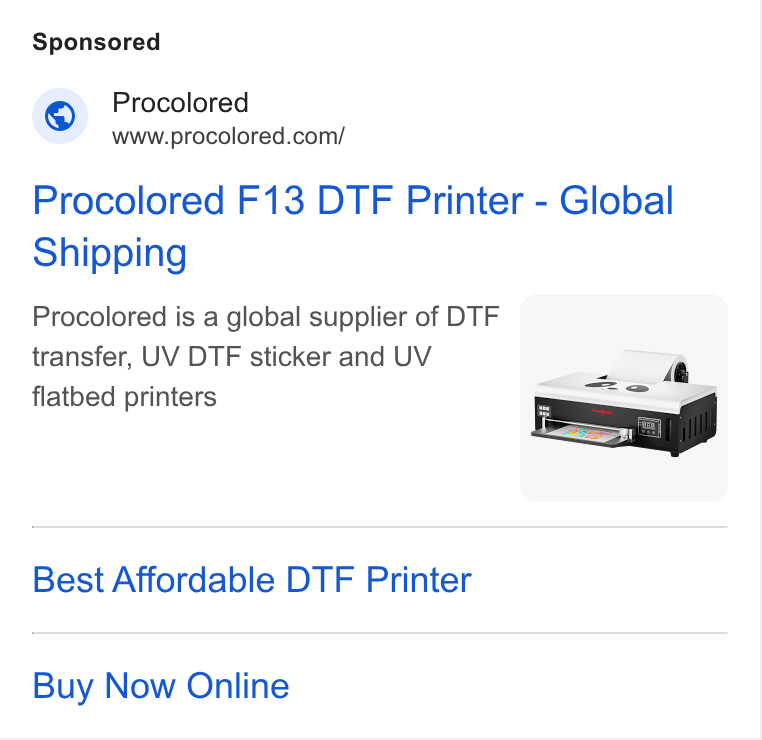
Task: Open the Best Affordable DTF Printer sitelink
Action: click(x=252, y=580)
